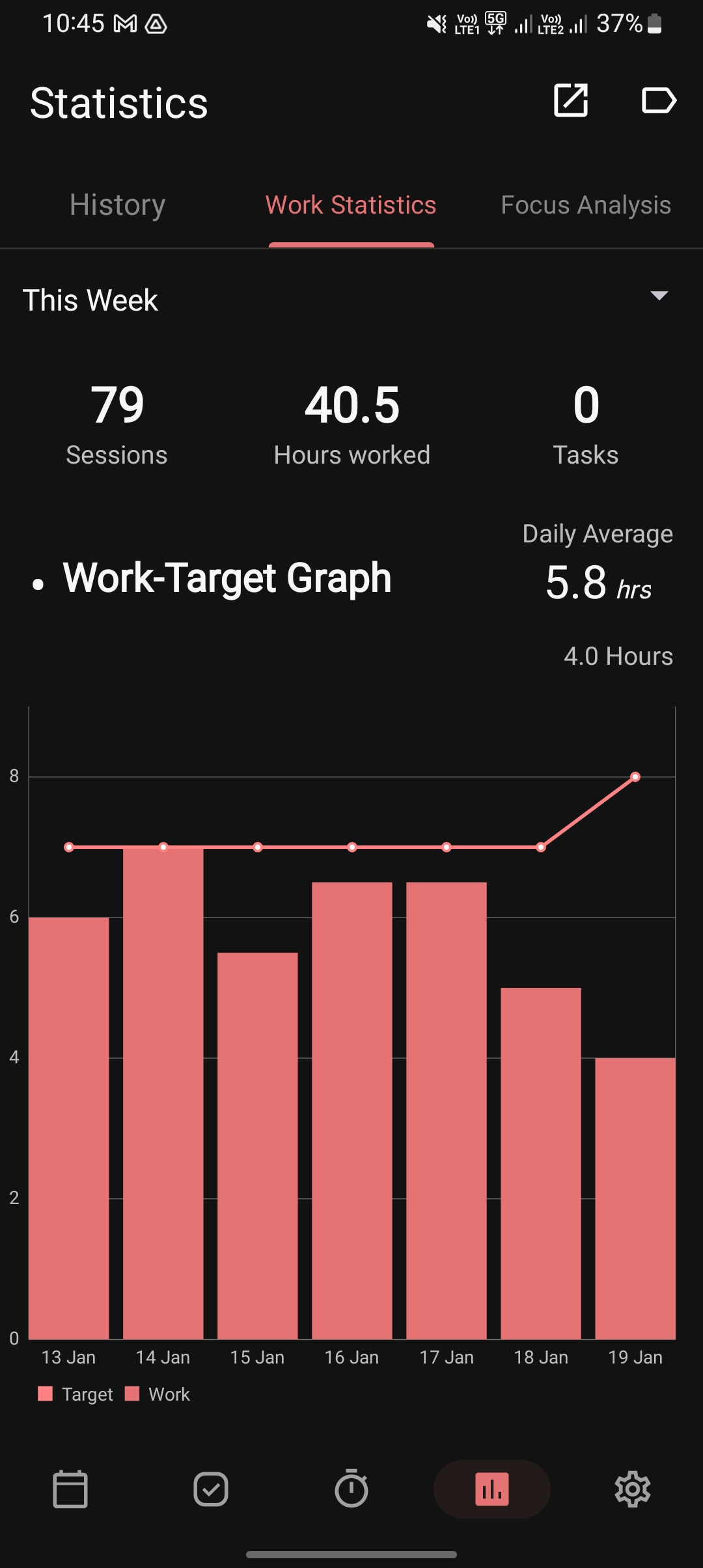Open the calendar tab in bottom navigation

(70, 1489)
